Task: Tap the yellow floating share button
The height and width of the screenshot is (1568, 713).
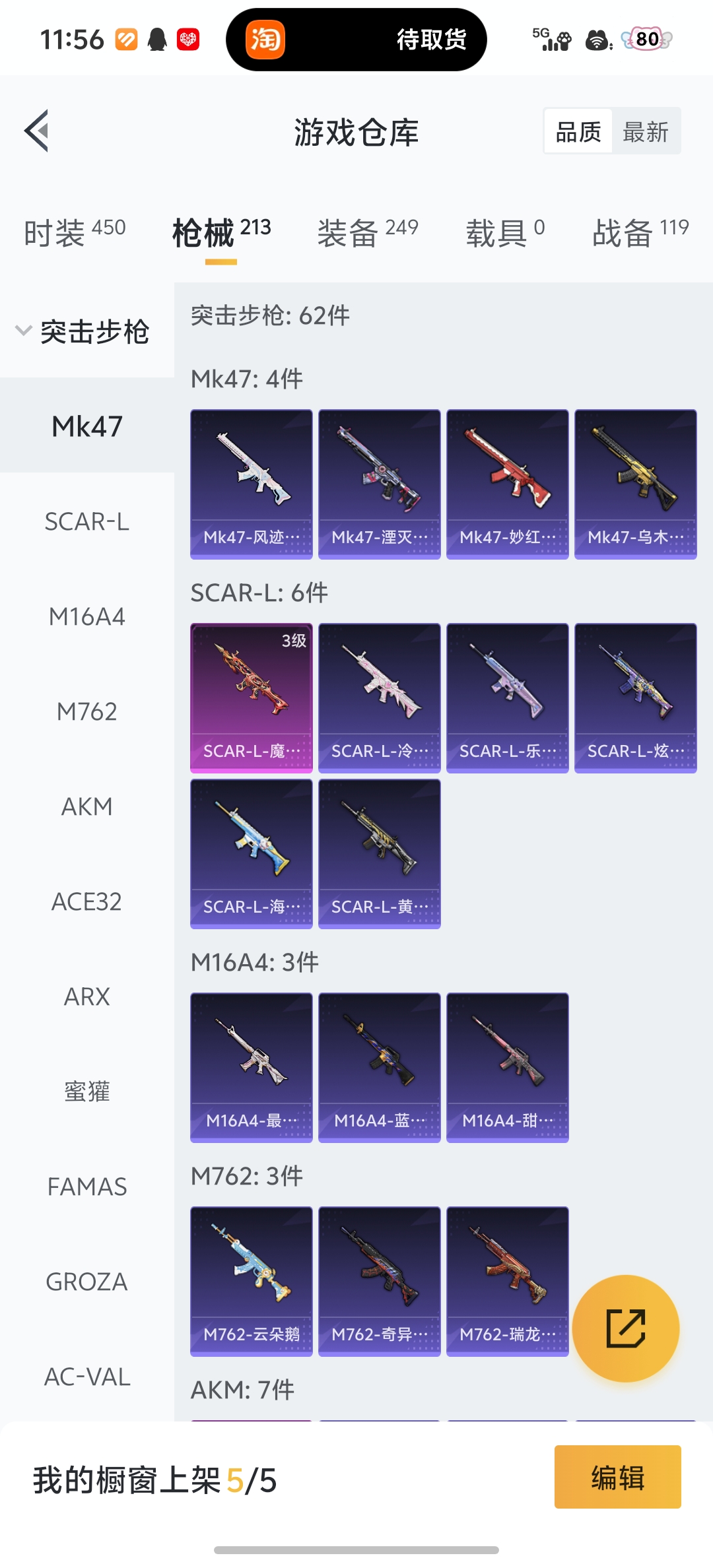Action: pos(625,1328)
